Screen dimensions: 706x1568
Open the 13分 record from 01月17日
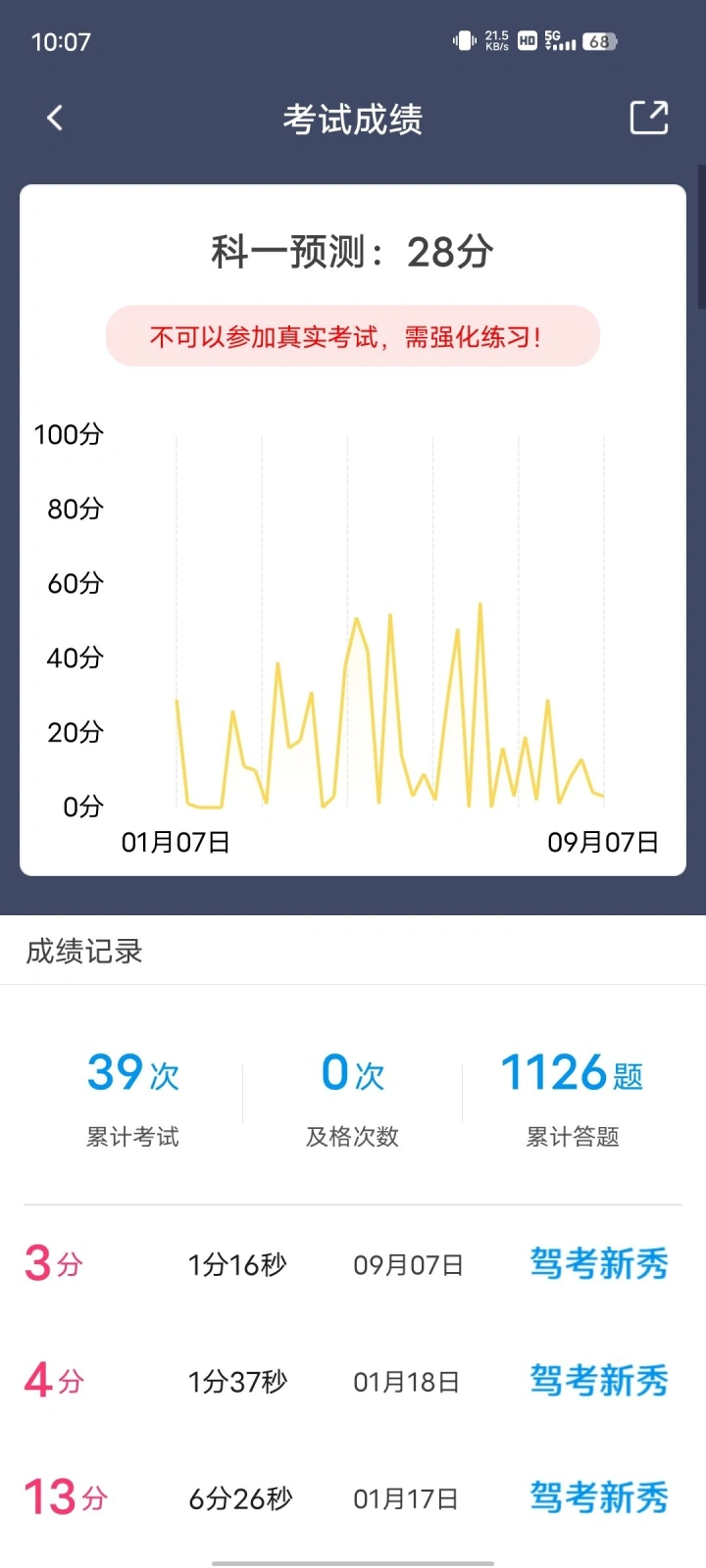click(353, 1497)
